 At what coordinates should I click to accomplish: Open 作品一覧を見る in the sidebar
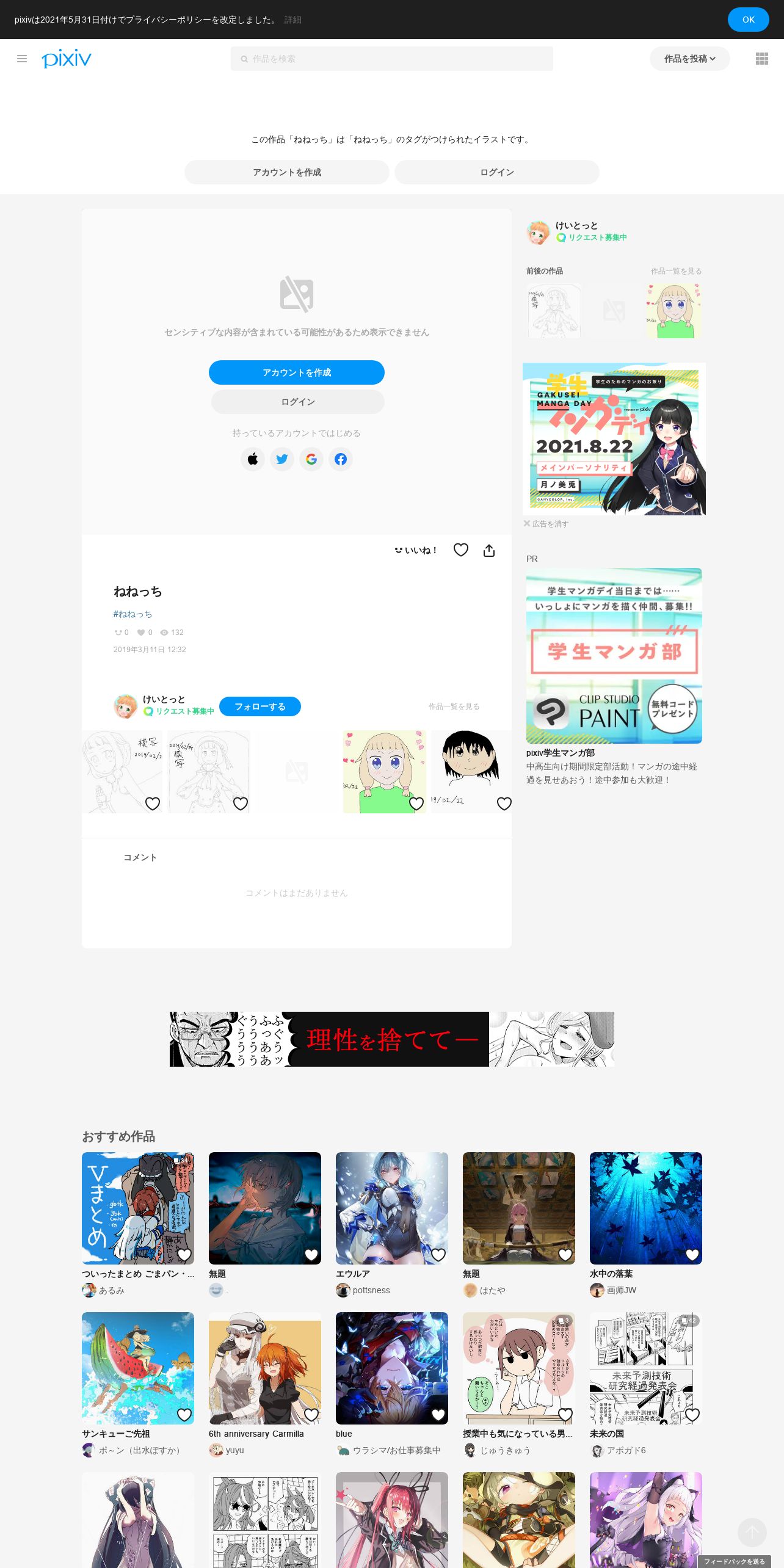pyautogui.click(x=676, y=271)
